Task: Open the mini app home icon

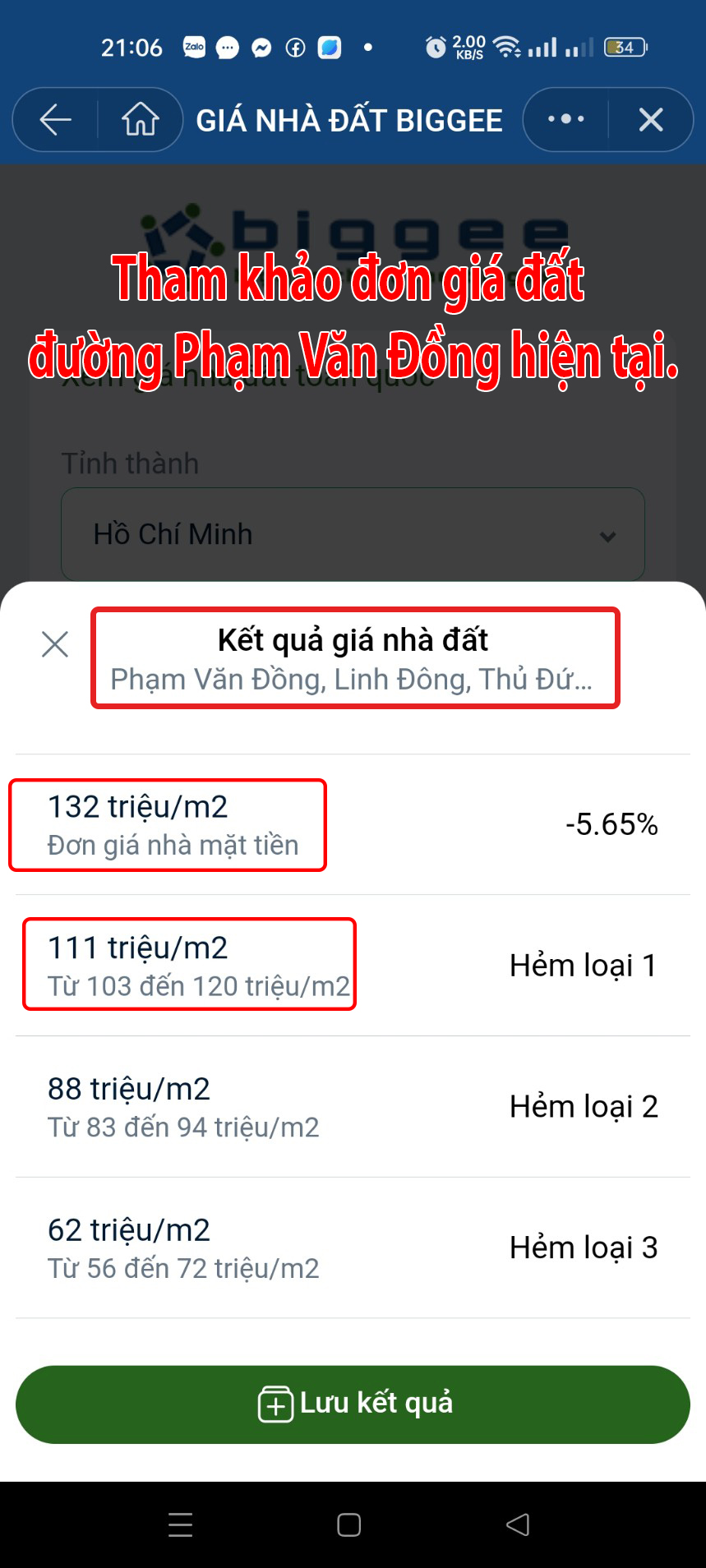Action: 141,120
